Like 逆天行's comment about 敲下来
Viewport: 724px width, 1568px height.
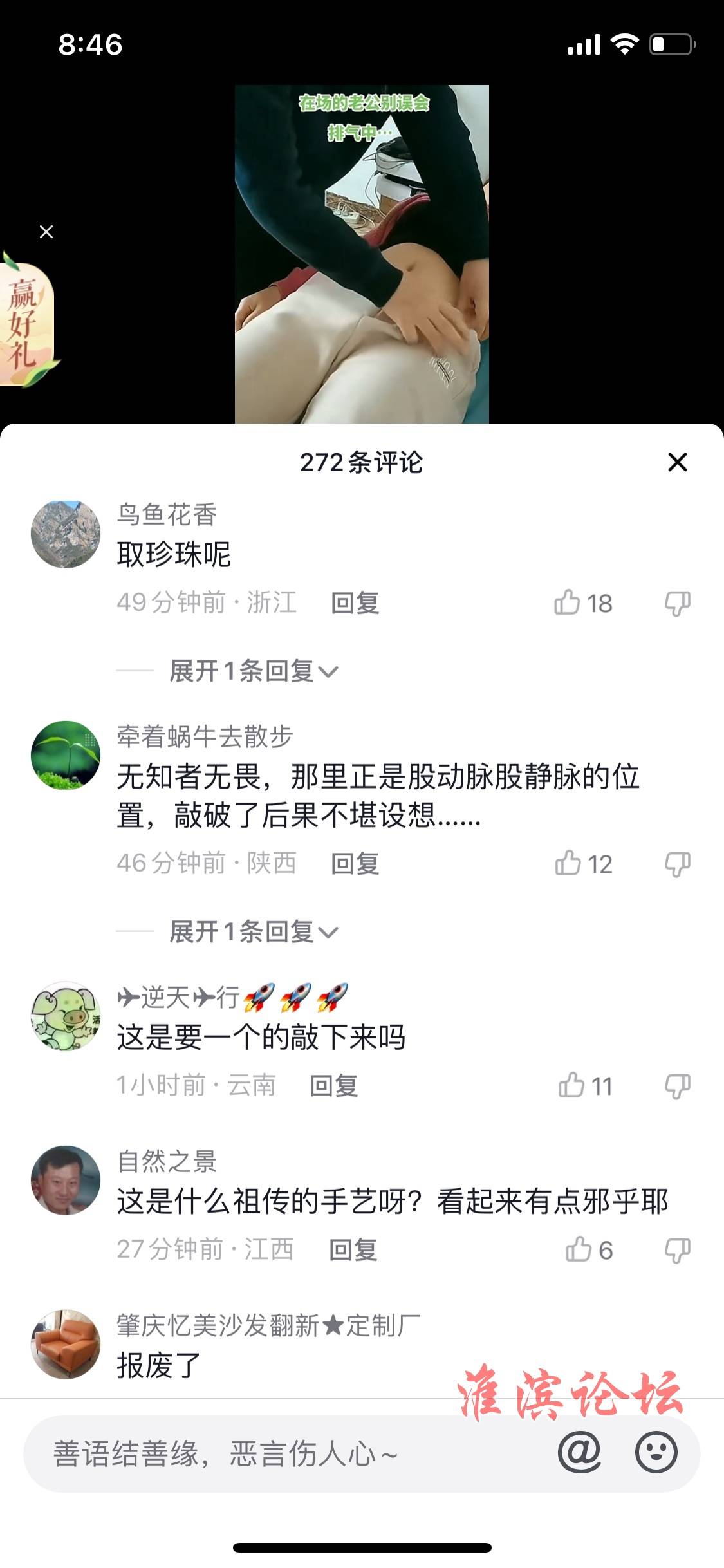tap(571, 1085)
